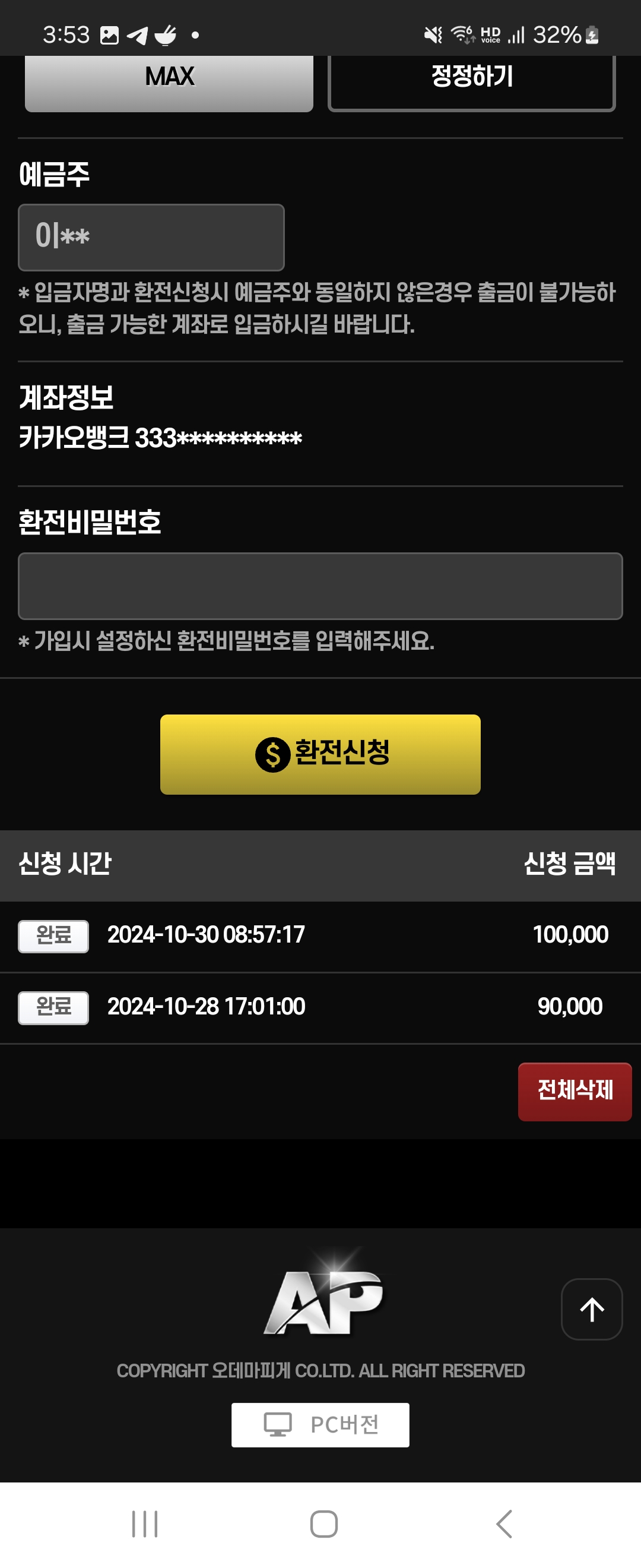
Task: Submit the 환전신청 request
Action: 320,754
